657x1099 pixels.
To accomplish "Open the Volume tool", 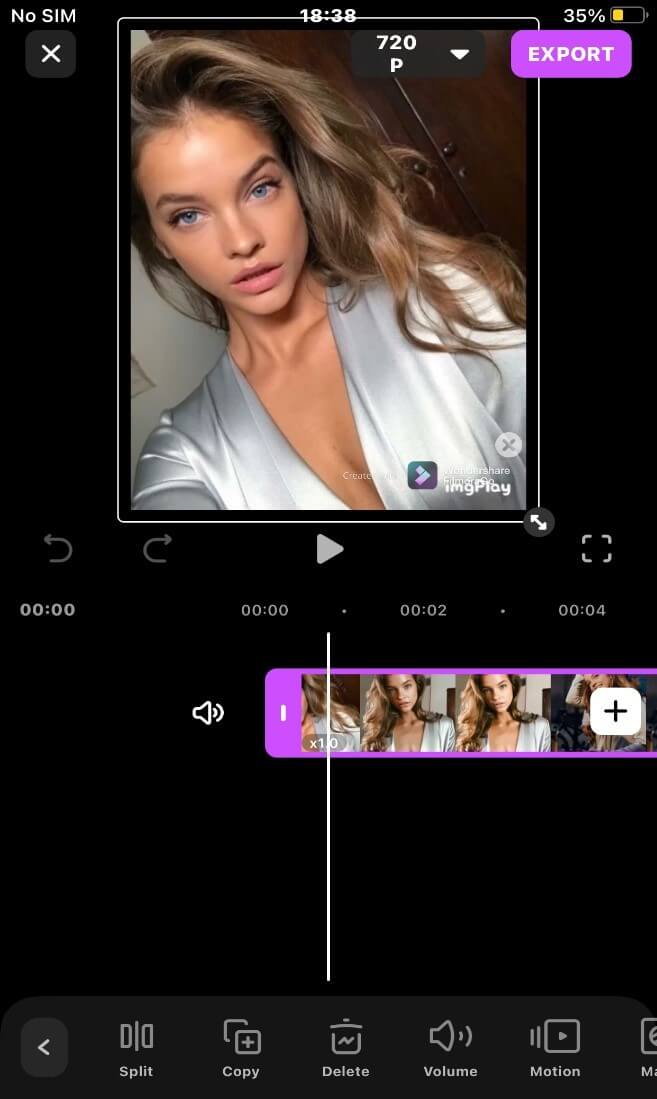I will coord(450,1048).
